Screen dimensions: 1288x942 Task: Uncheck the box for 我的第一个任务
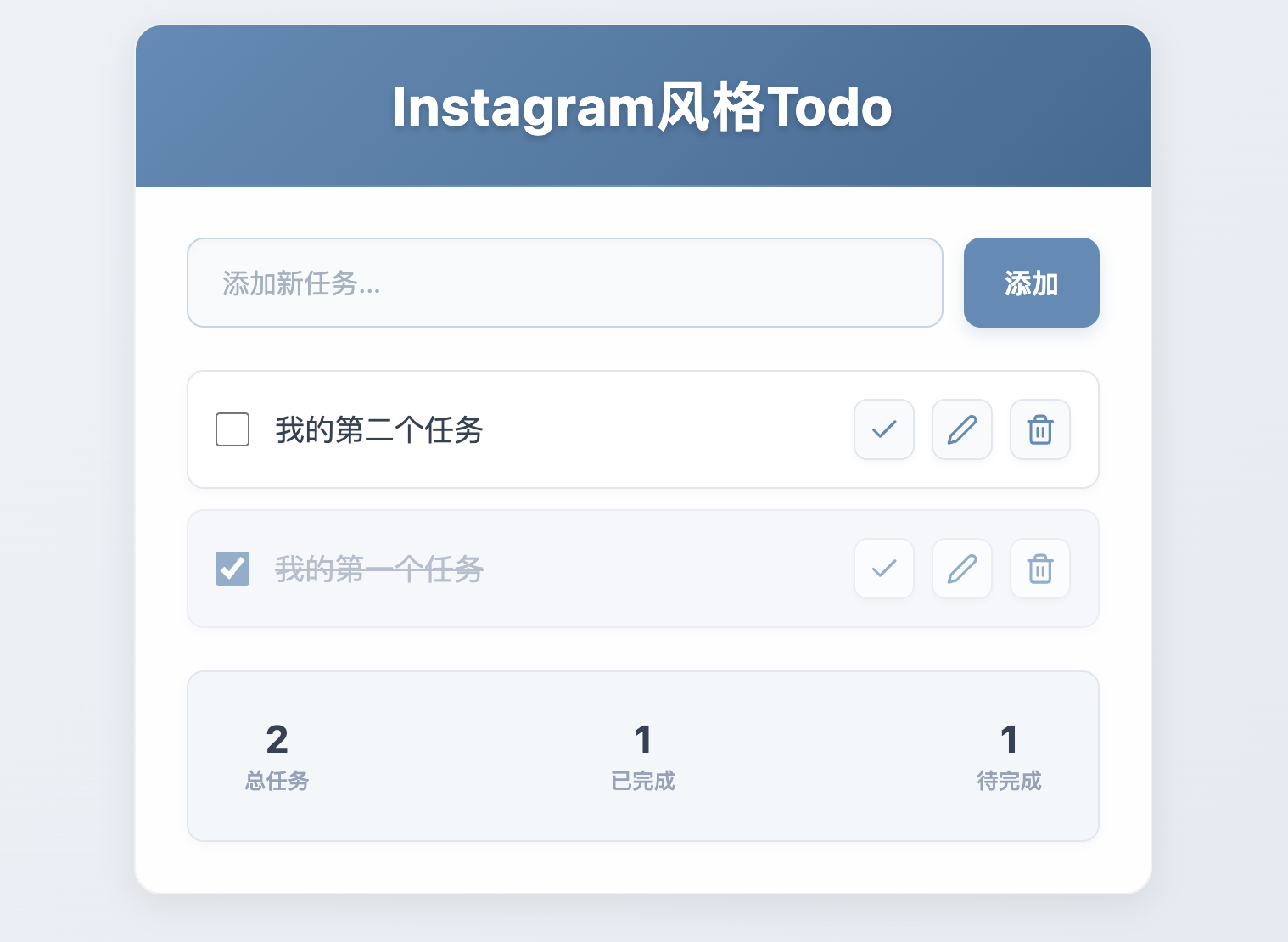pos(232,569)
